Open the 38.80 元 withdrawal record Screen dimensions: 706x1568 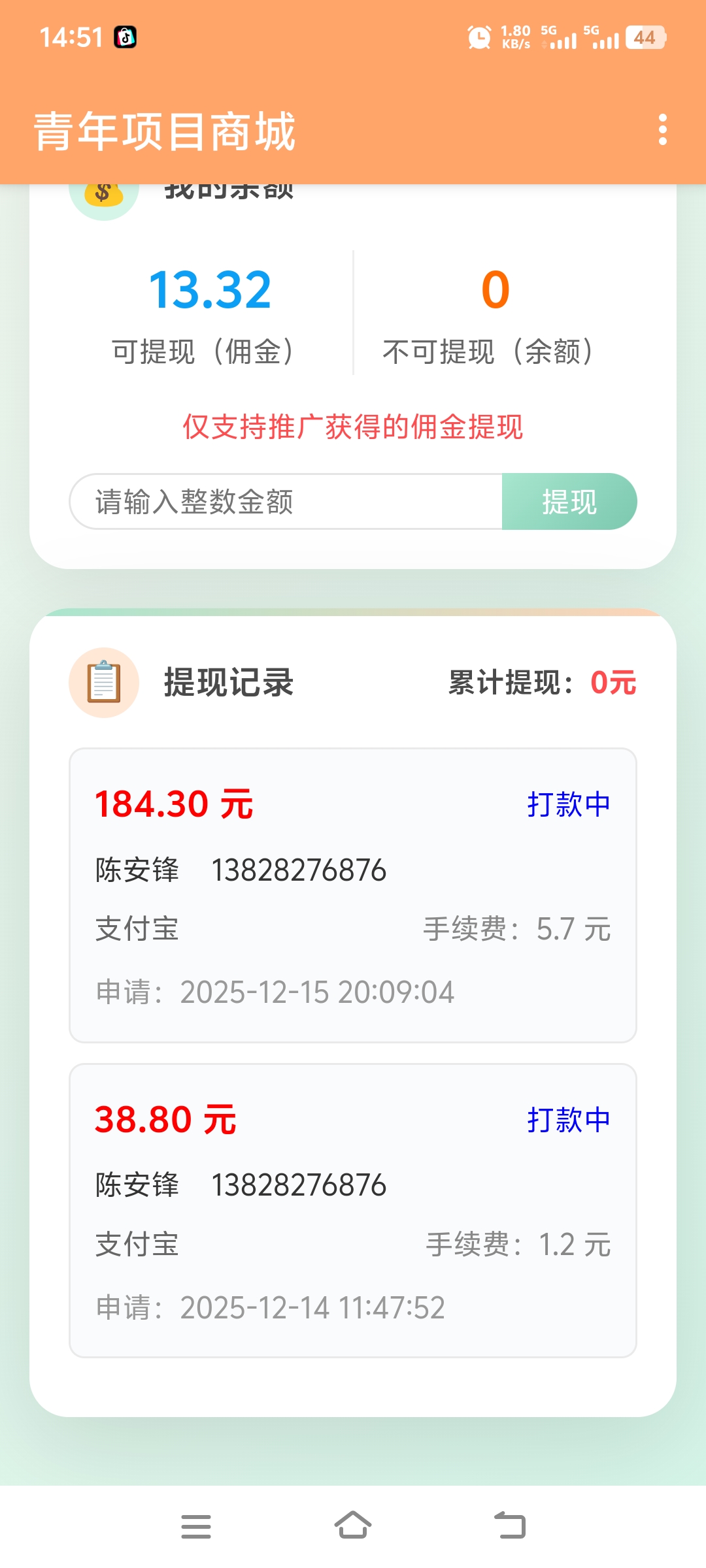tap(353, 1210)
